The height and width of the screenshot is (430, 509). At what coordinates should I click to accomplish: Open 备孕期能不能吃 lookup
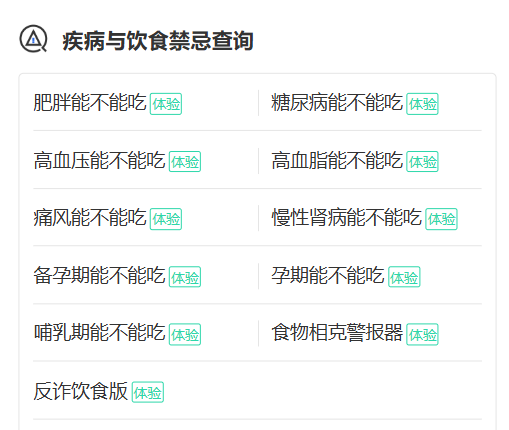[117, 276]
